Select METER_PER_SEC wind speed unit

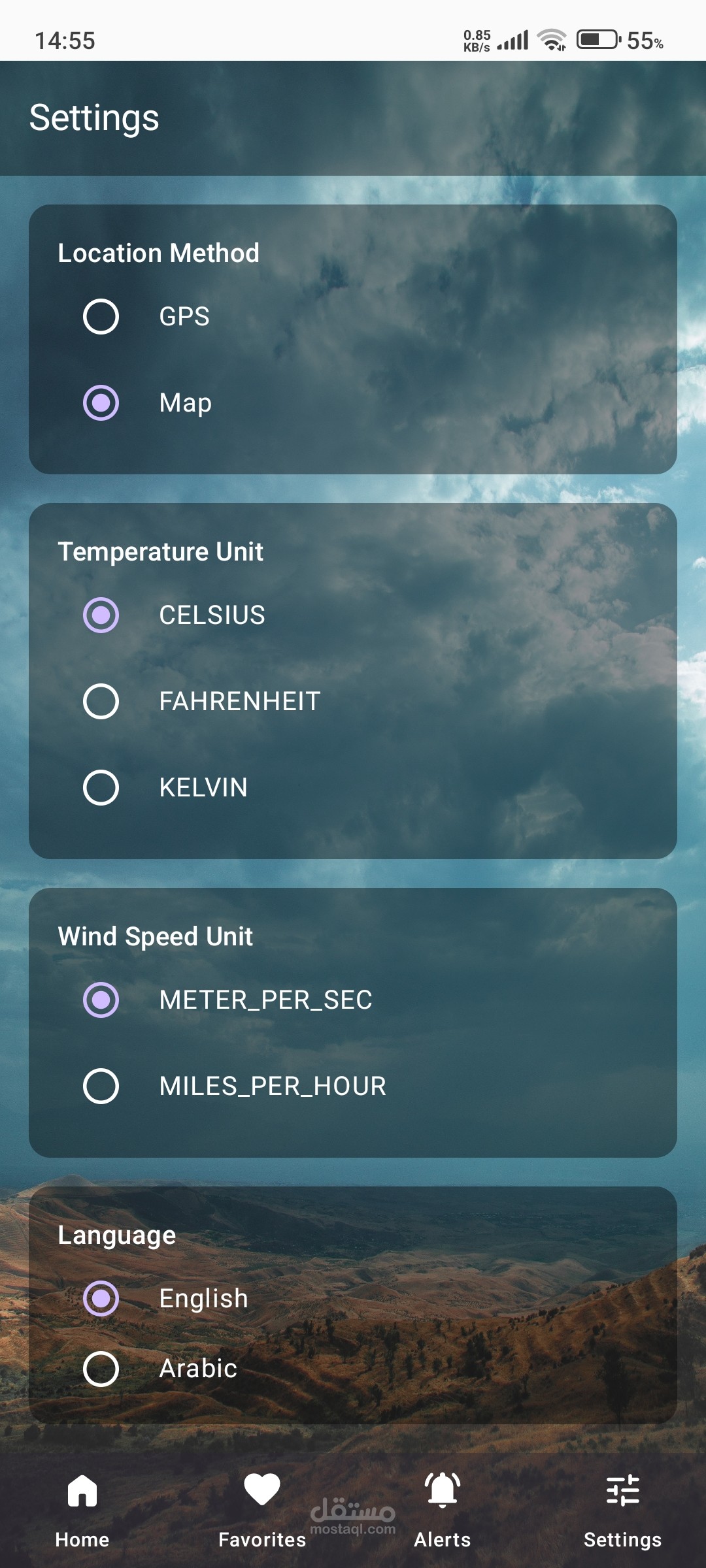tap(101, 1000)
